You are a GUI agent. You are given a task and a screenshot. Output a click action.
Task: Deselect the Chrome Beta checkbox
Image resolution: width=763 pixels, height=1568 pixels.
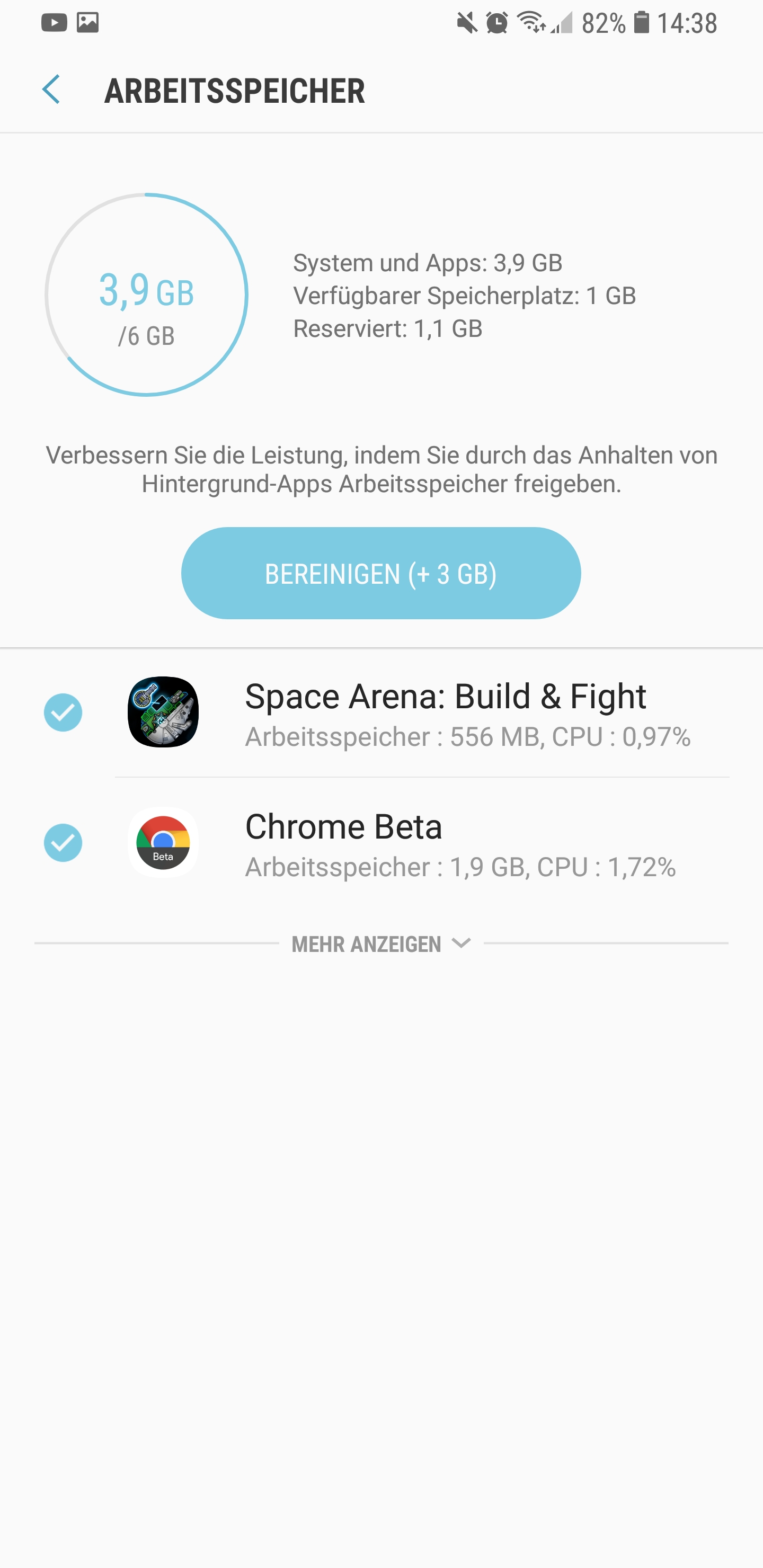click(x=63, y=842)
